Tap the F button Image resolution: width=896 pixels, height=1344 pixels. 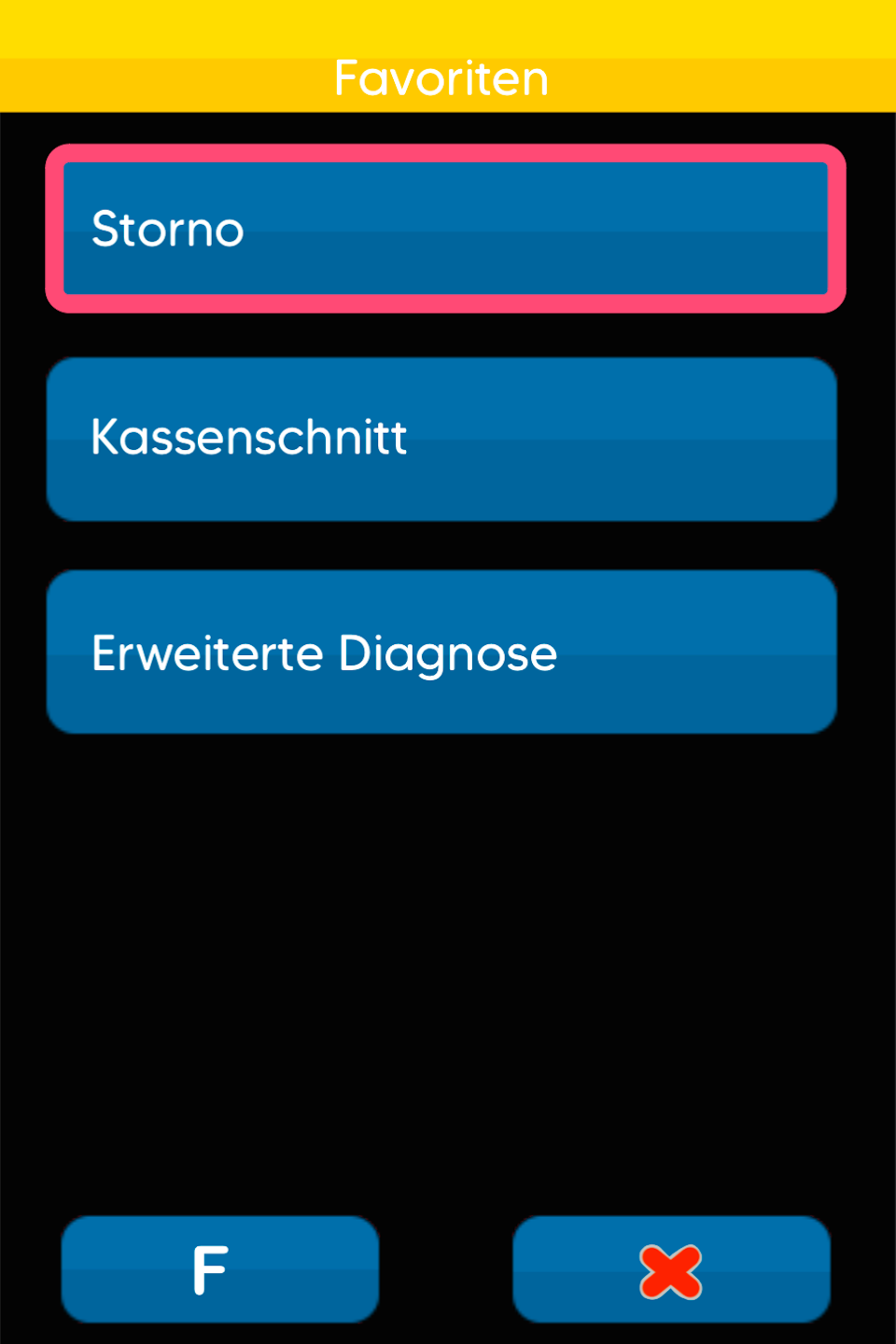tap(220, 1269)
